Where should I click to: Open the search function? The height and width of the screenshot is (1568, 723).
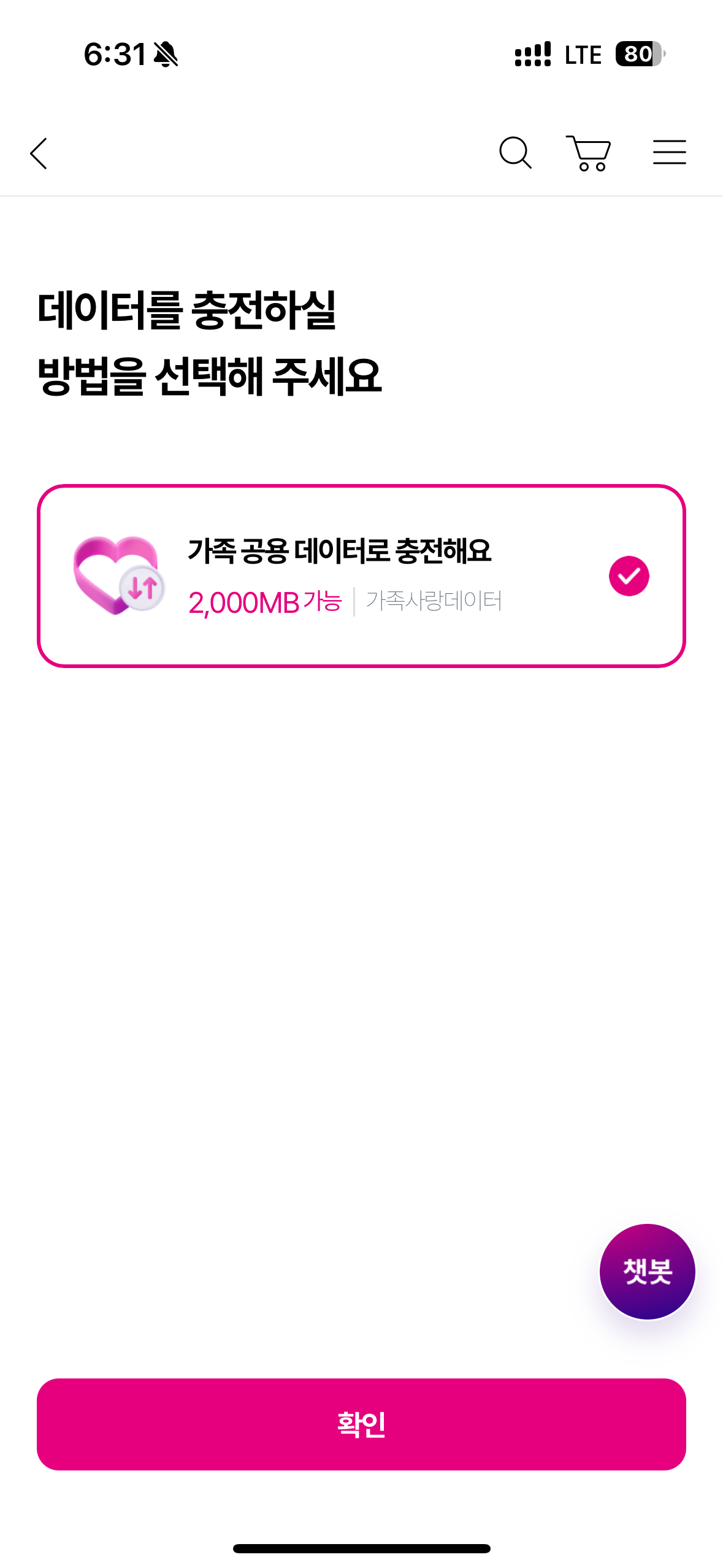(515, 153)
